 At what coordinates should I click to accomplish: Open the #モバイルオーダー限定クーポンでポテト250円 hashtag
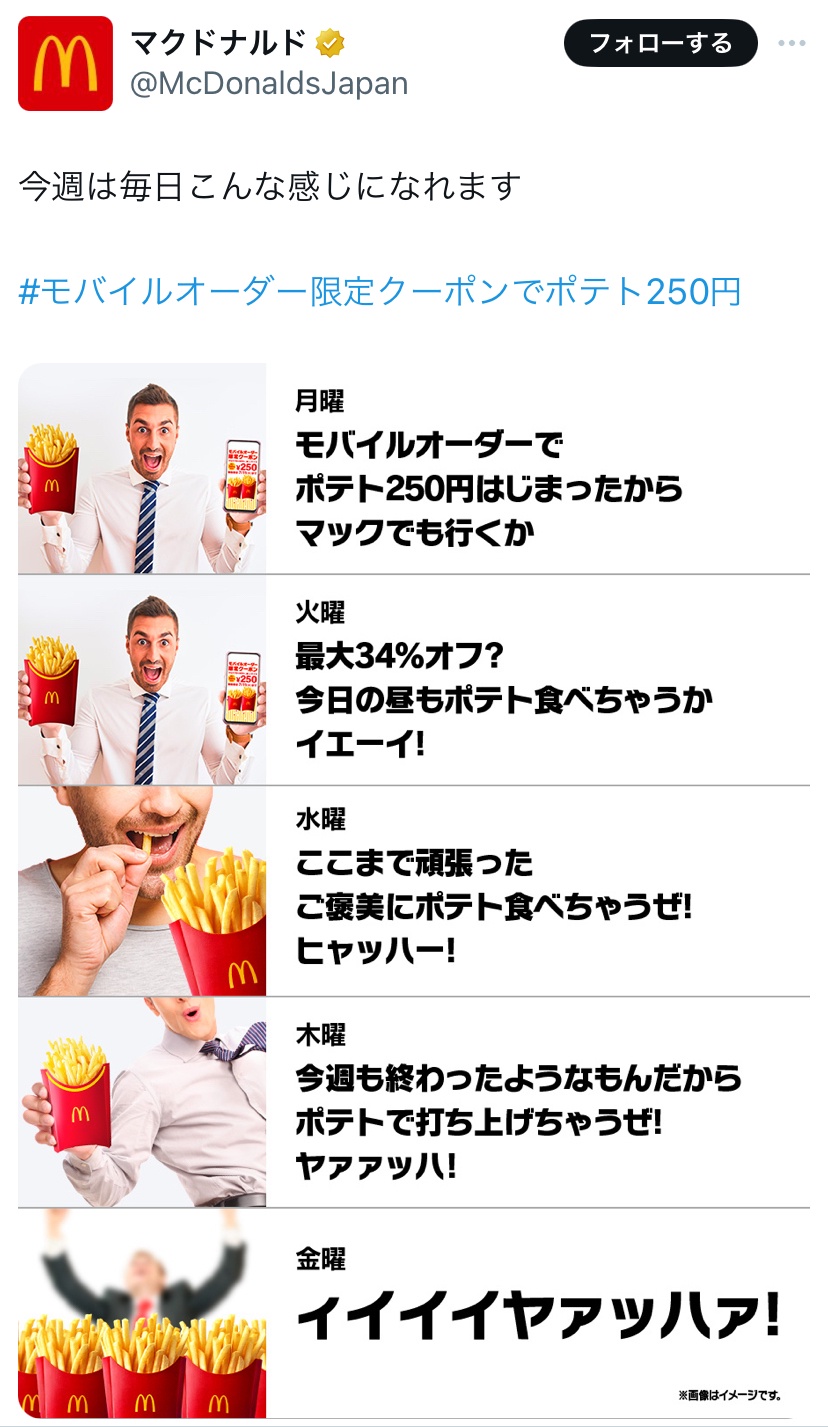click(x=380, y=292)
